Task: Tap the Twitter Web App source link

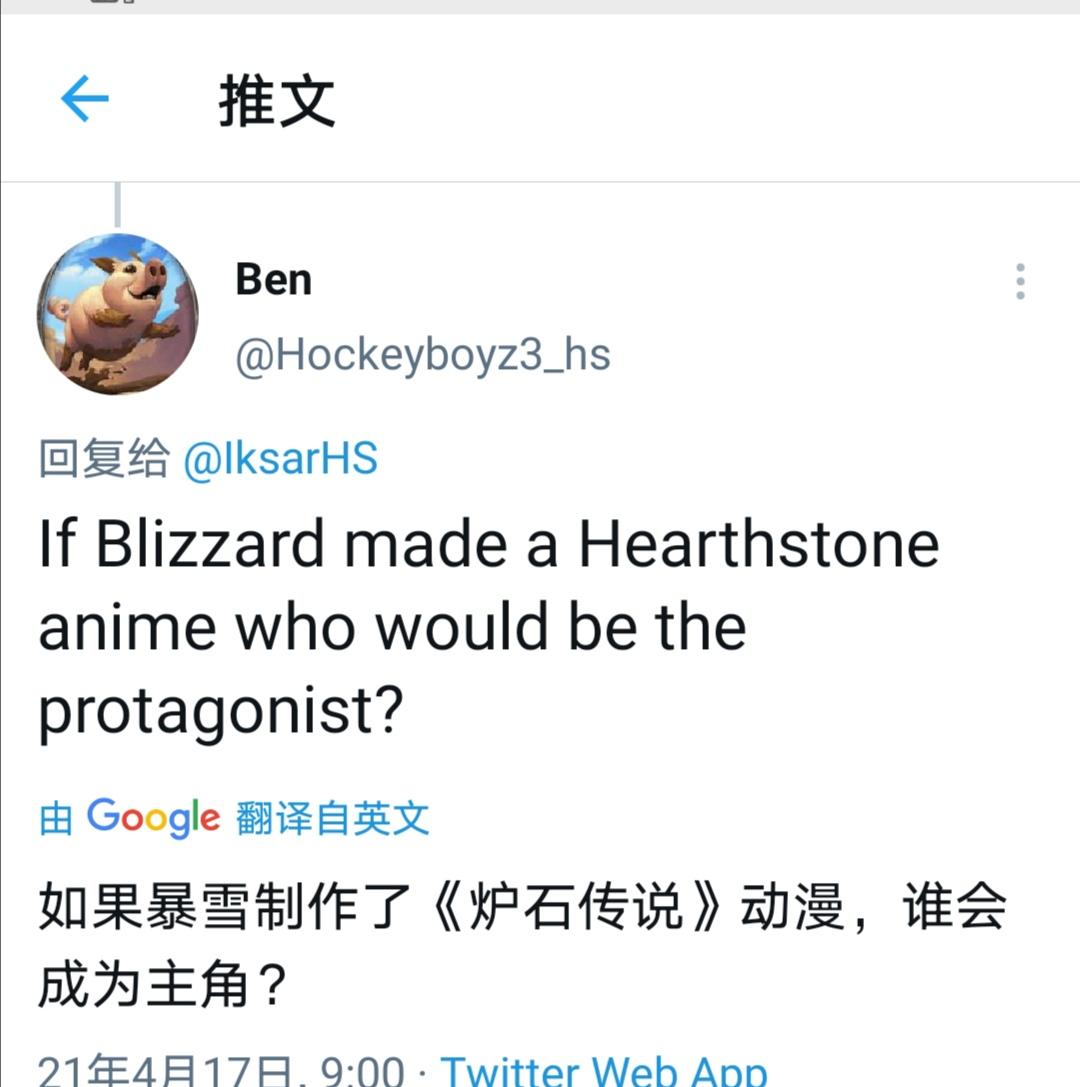Action: [x=603, y=1070]
